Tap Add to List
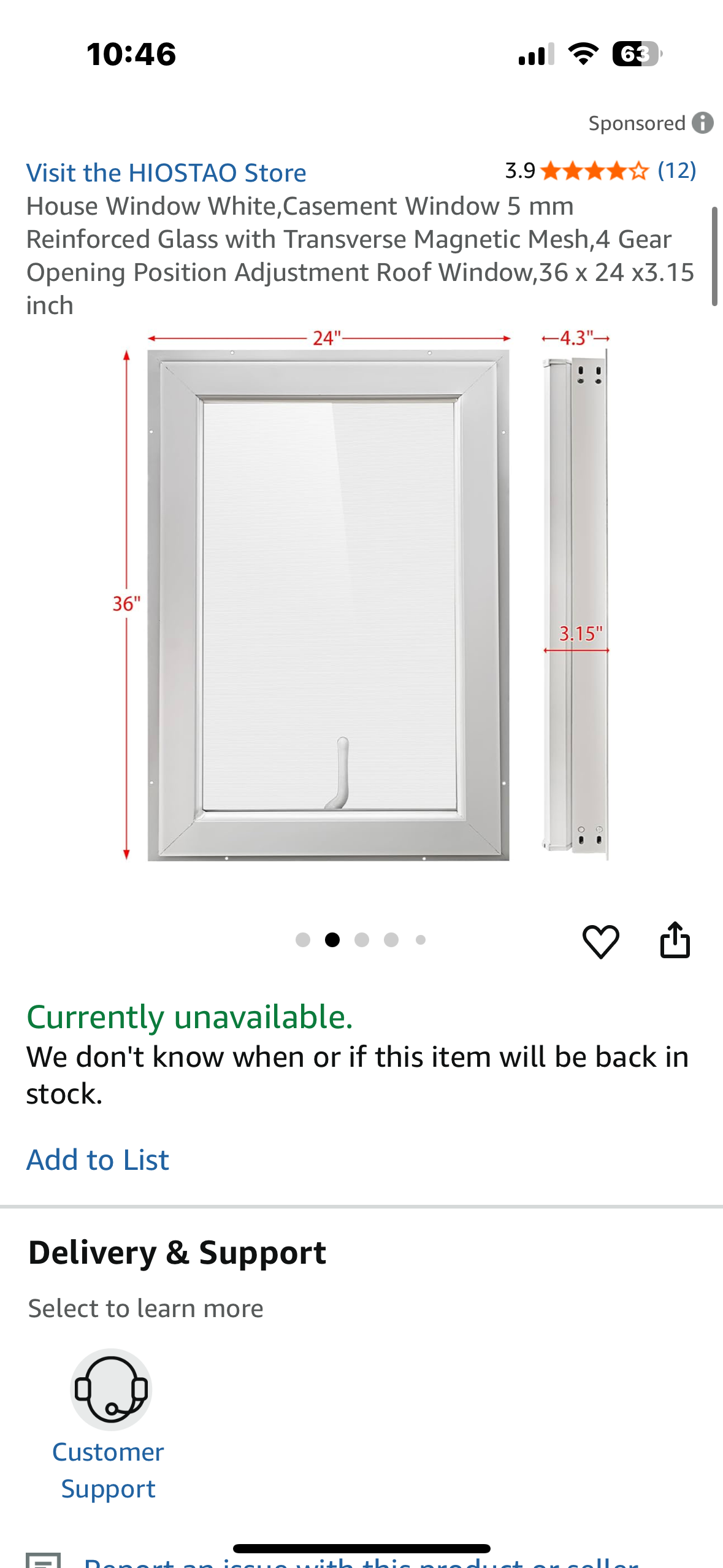The image size is (723, 1568). 98,1158
